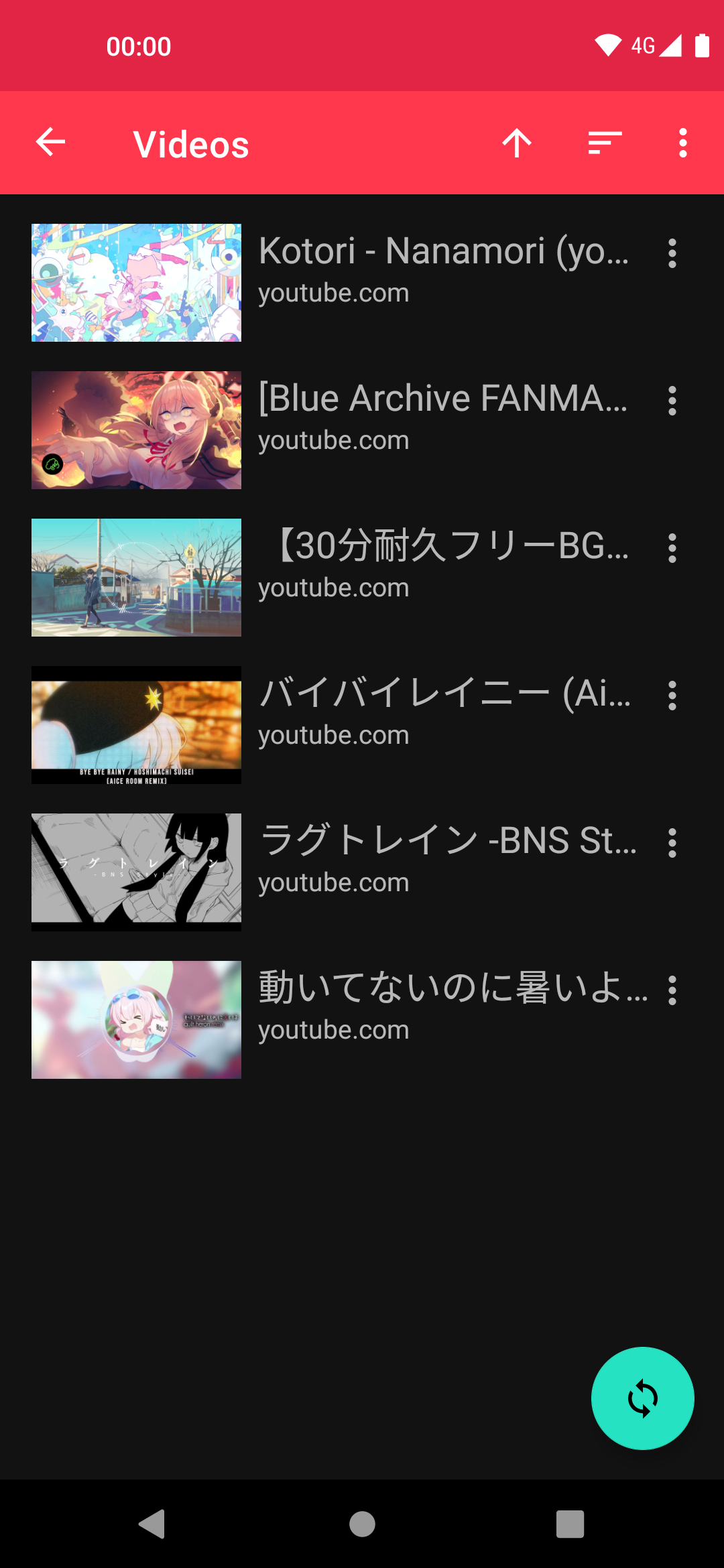This screenshot has height=1568, width=724.
Task: Go to the system home screen
Action: [362, 1524]
